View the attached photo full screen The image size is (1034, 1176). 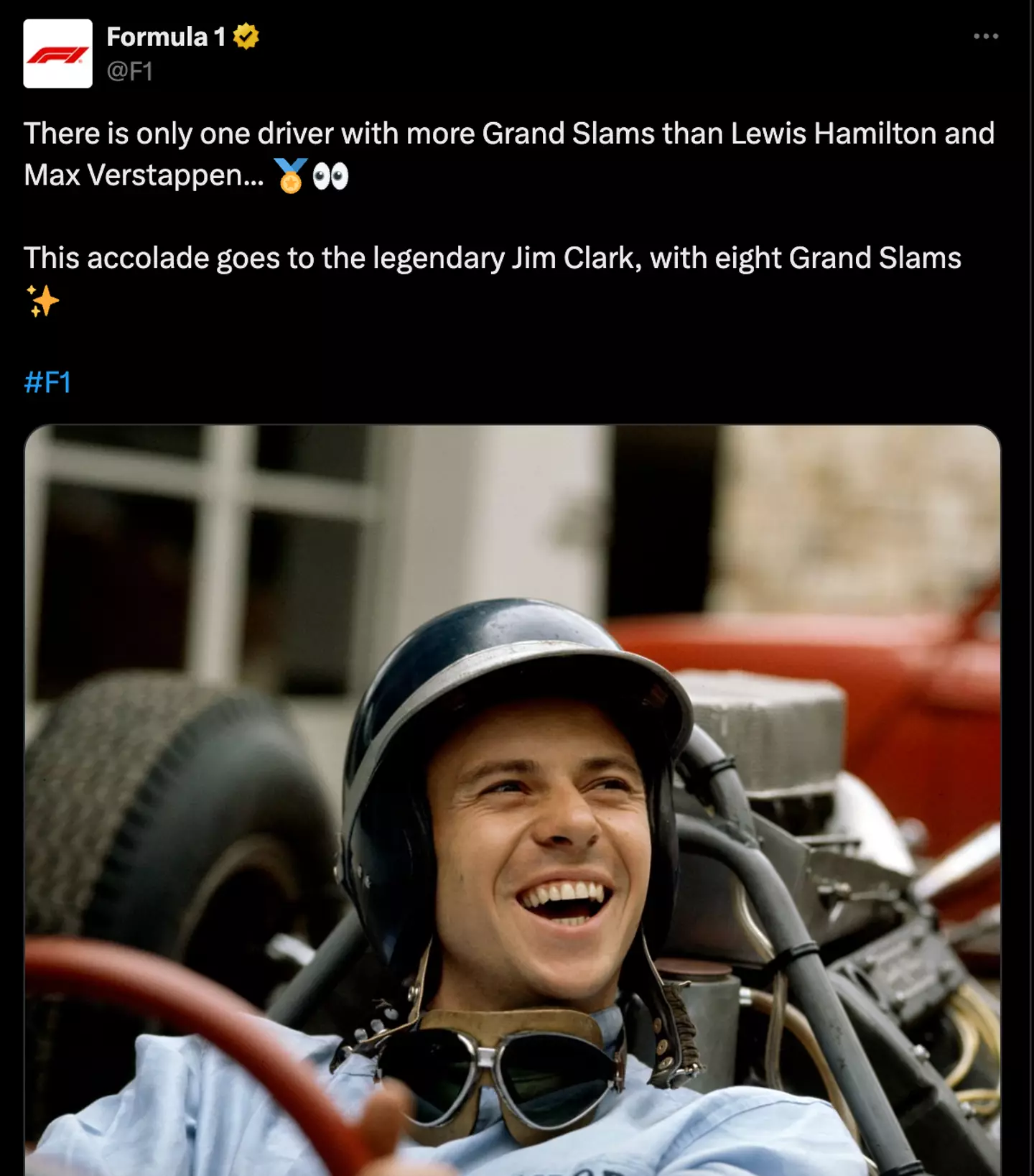click(x=512, y=797)
